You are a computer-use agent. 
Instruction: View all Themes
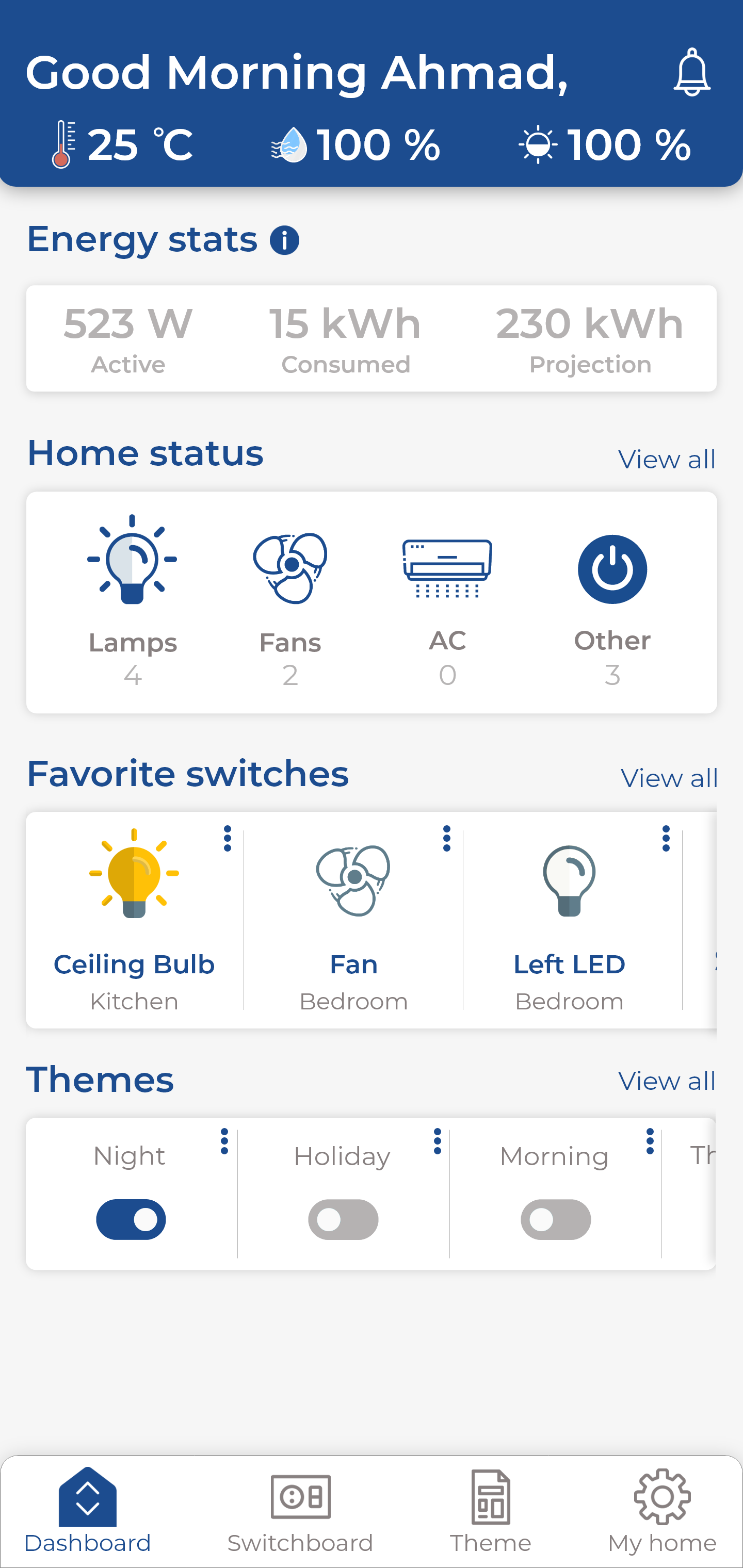click(666, 1082)
